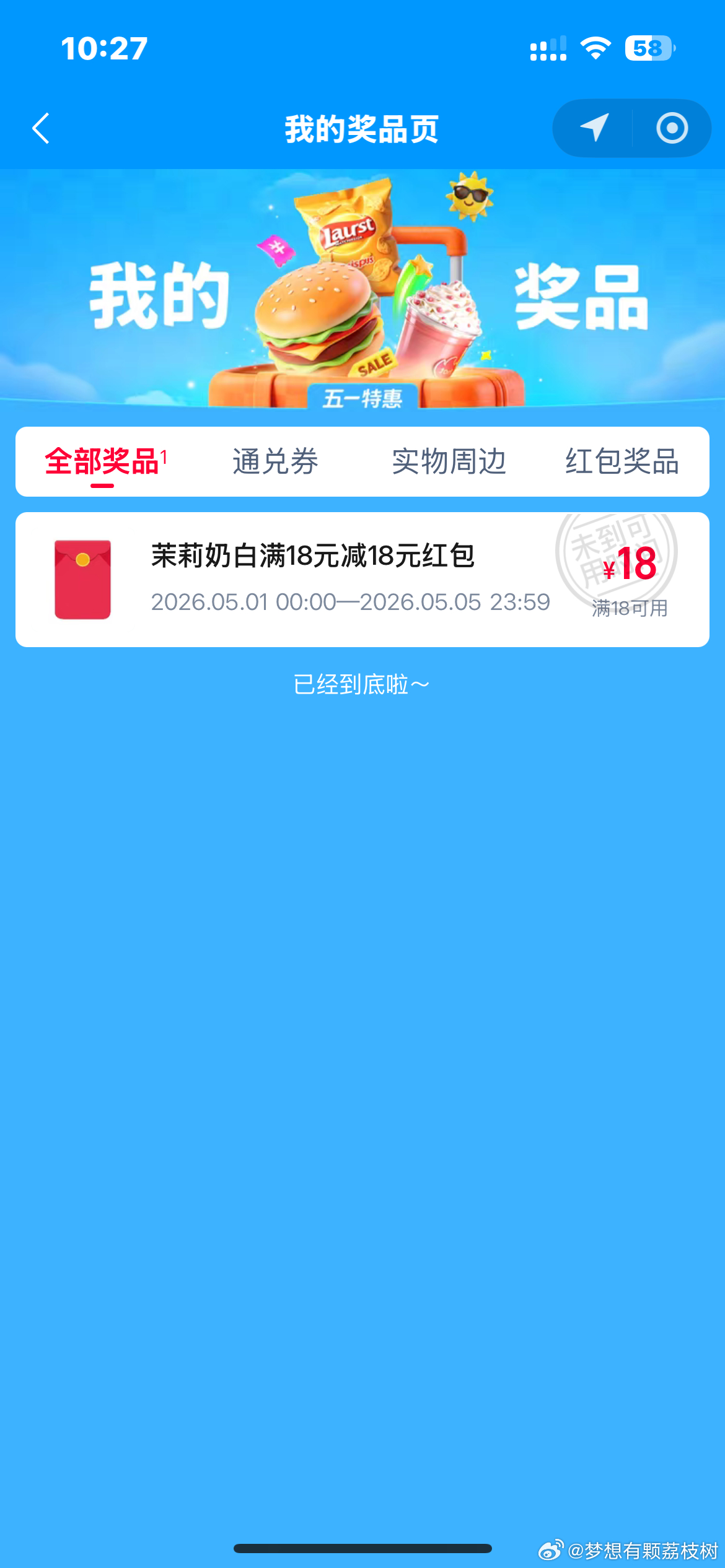Tap the circular target icon in the header
This screenshot has height=1568, width=725.
672,128
